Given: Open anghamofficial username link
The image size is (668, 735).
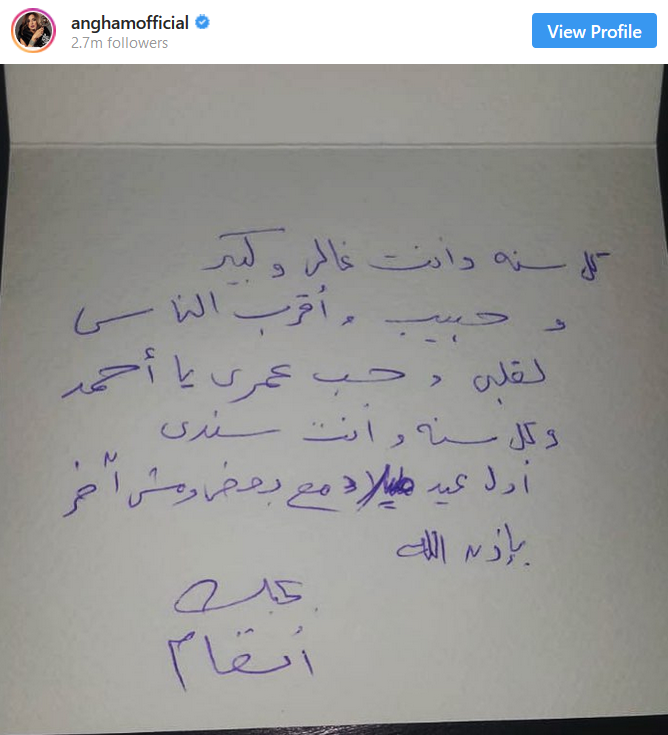Looking at the screenshot, I should pos(129,22).
